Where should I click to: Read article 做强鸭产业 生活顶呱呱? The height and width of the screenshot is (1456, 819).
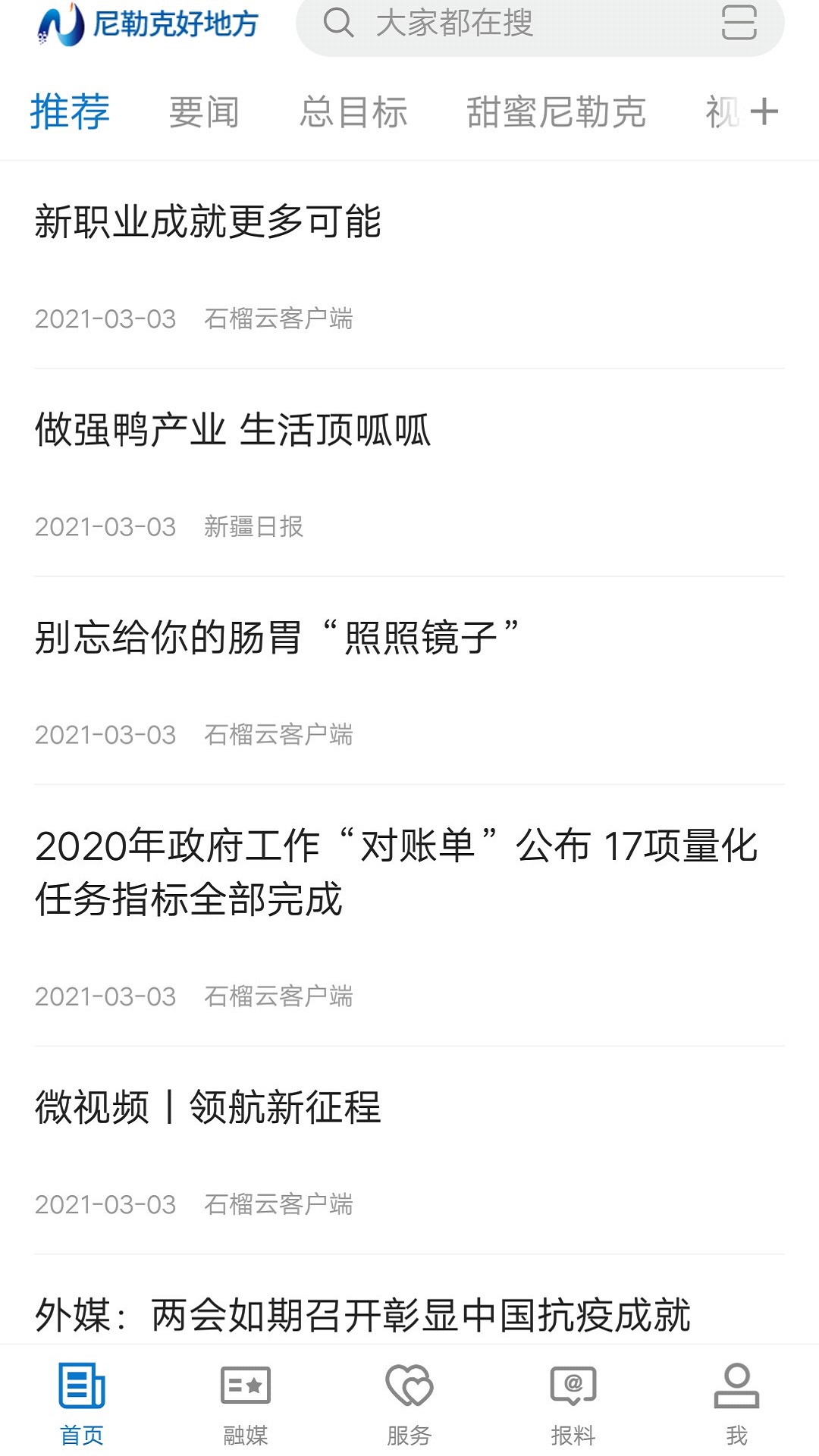click(233, 431)
